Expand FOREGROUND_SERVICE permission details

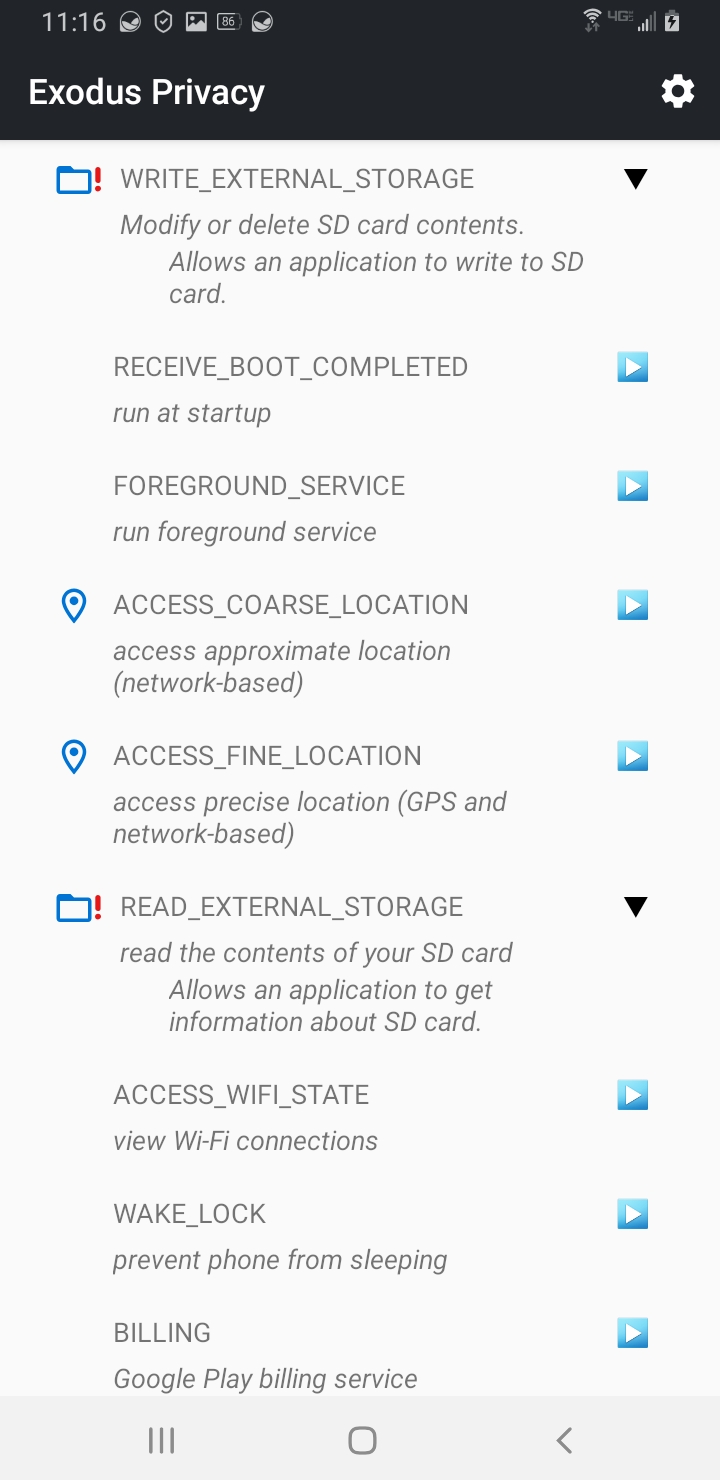(632, 486)
